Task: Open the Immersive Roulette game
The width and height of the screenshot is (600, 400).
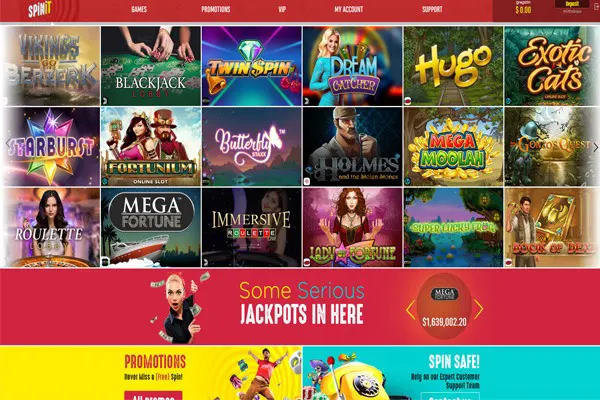Action: tap(251, 226)
